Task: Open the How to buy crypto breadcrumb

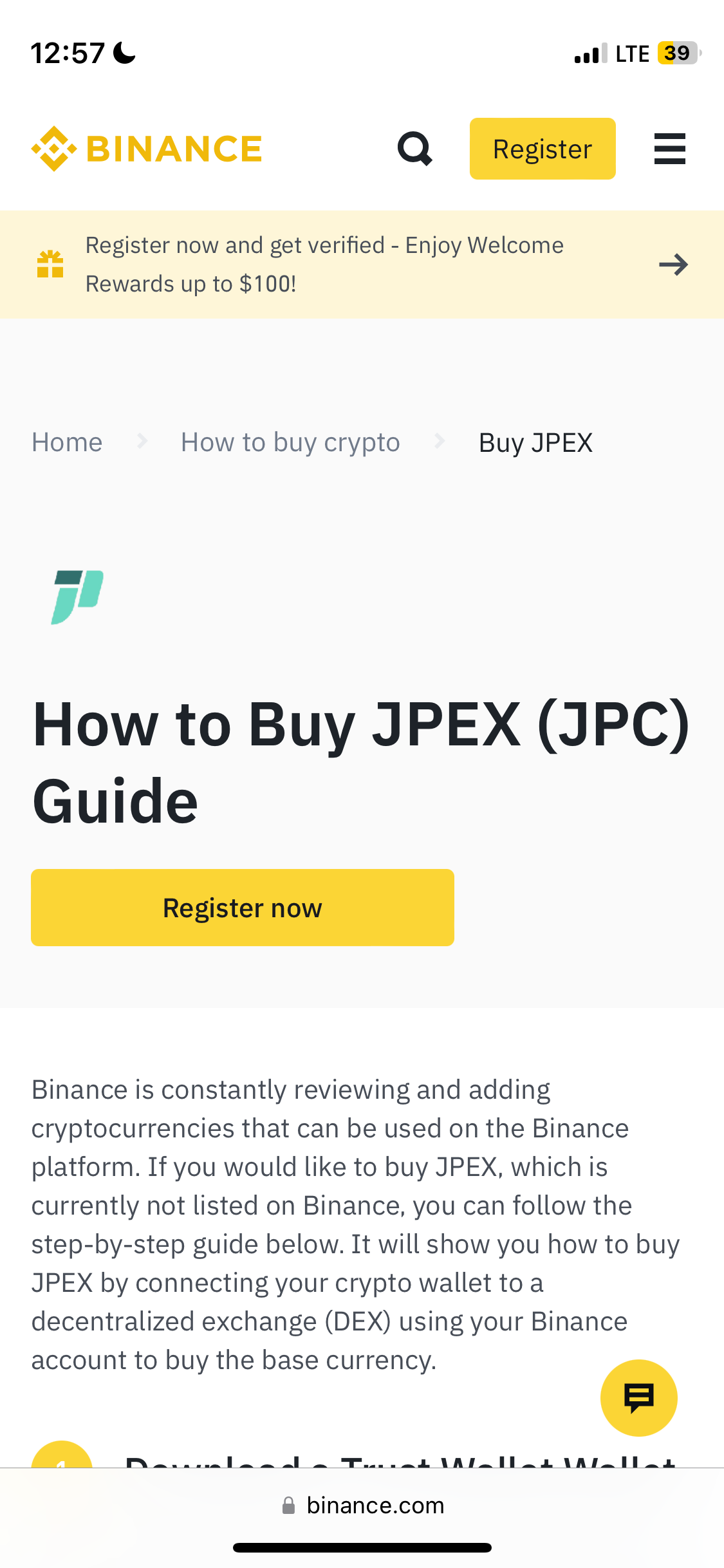Action: click(x=290, y=442)
